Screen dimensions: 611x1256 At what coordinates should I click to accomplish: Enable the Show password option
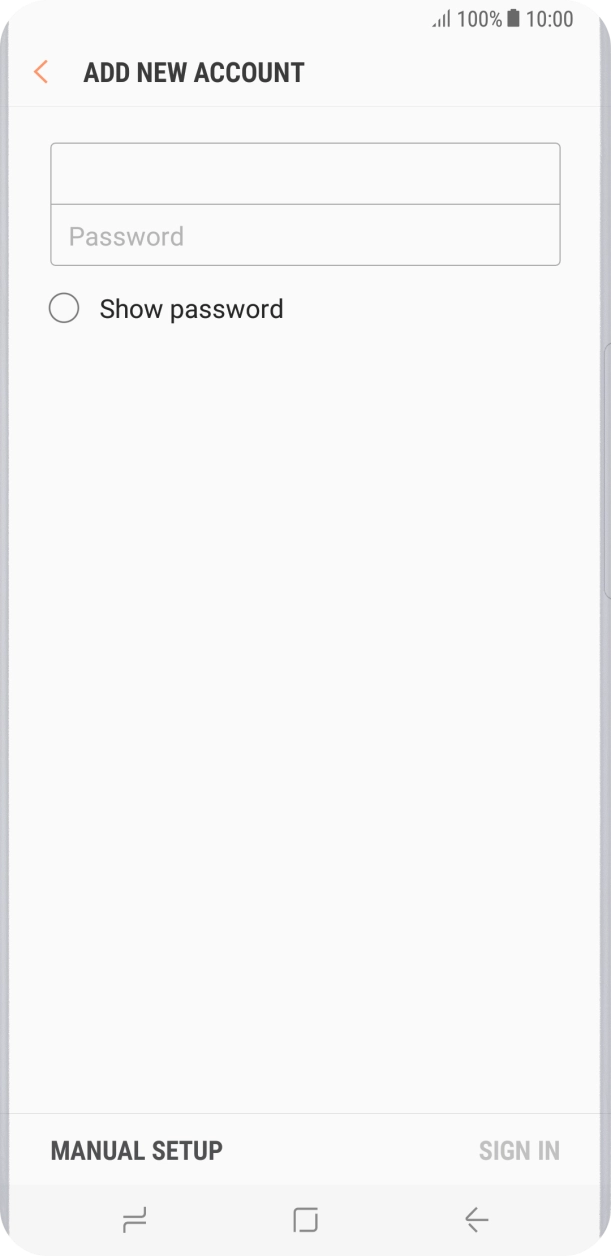click(x=64, y=308)
